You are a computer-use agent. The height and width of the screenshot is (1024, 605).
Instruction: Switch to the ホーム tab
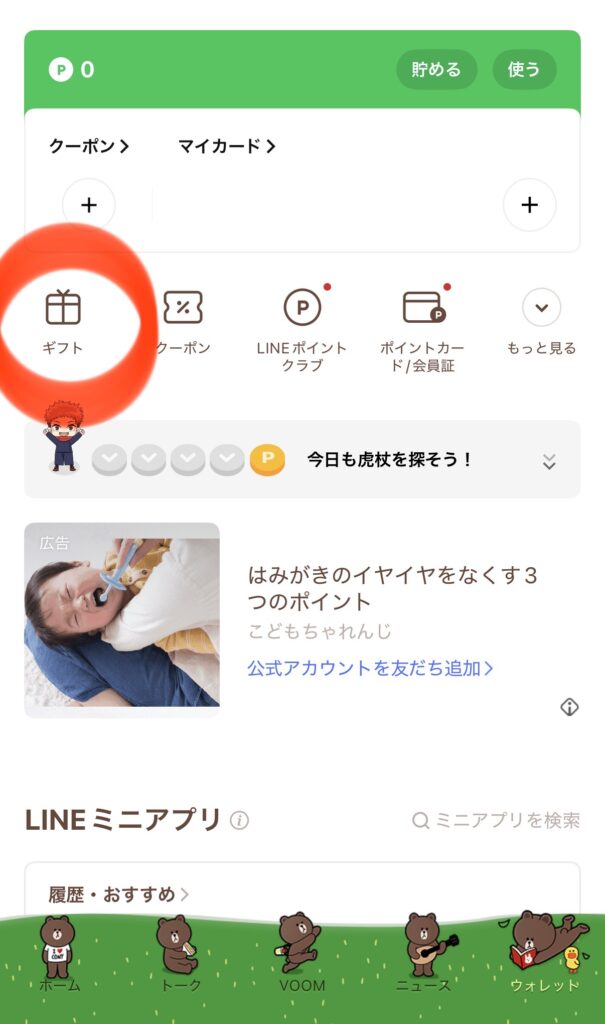tap(59, 955)
